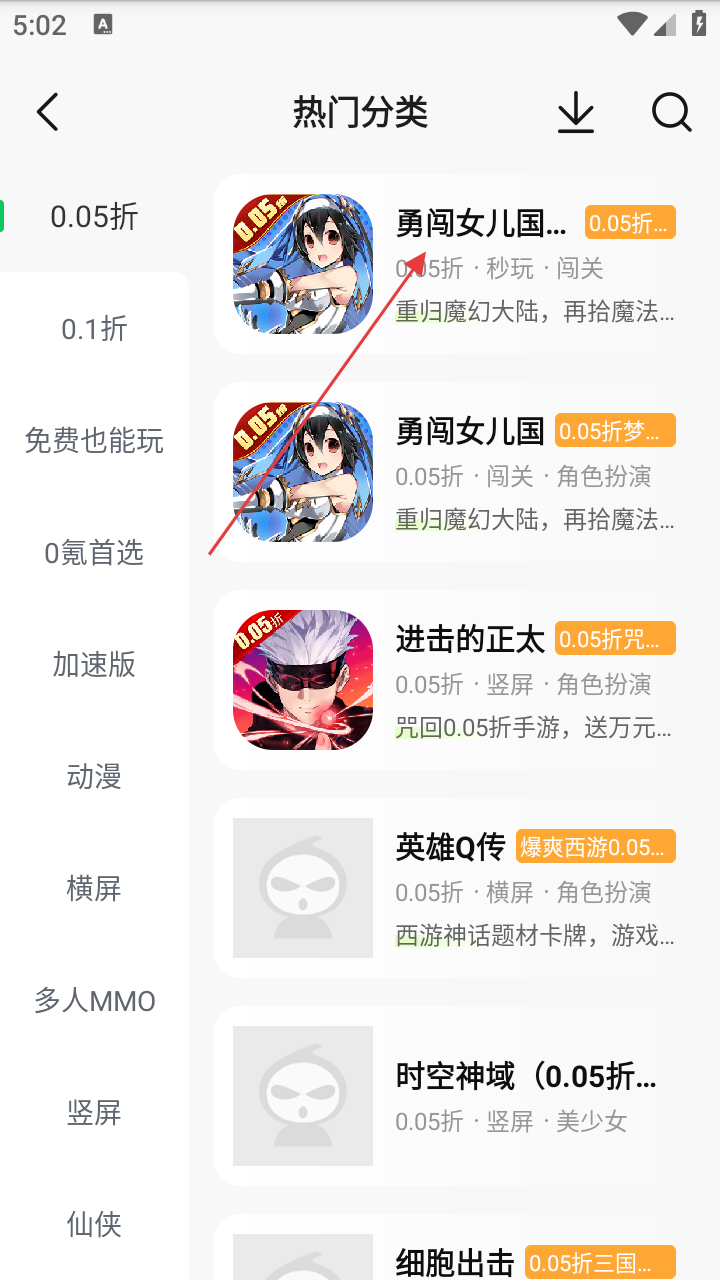Open the downloads icon
Image resolution: width=720 pixels, height=1280 pixels.
click(575, 112)
